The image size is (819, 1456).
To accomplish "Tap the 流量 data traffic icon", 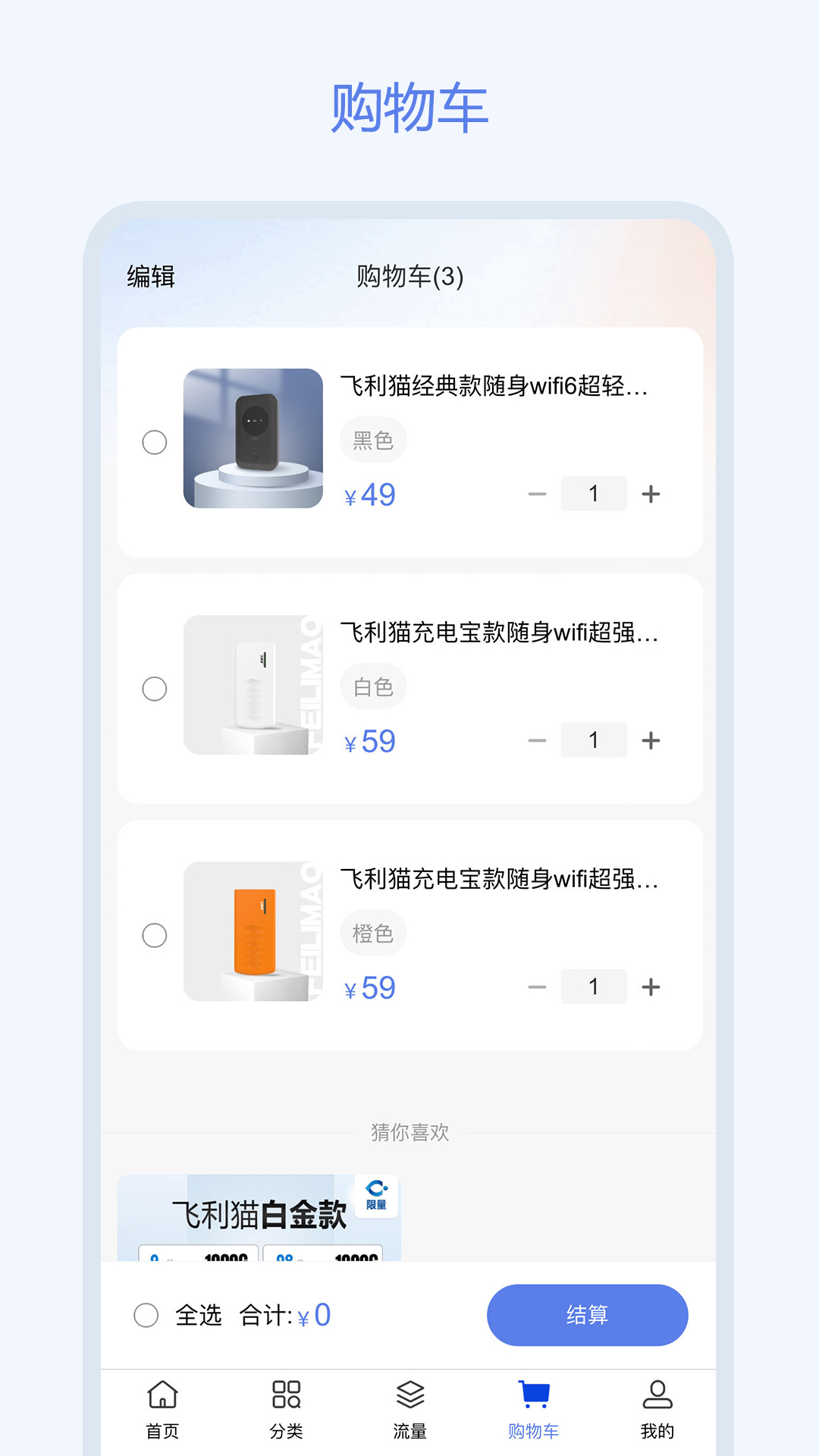I will [x=409, y=1407].
